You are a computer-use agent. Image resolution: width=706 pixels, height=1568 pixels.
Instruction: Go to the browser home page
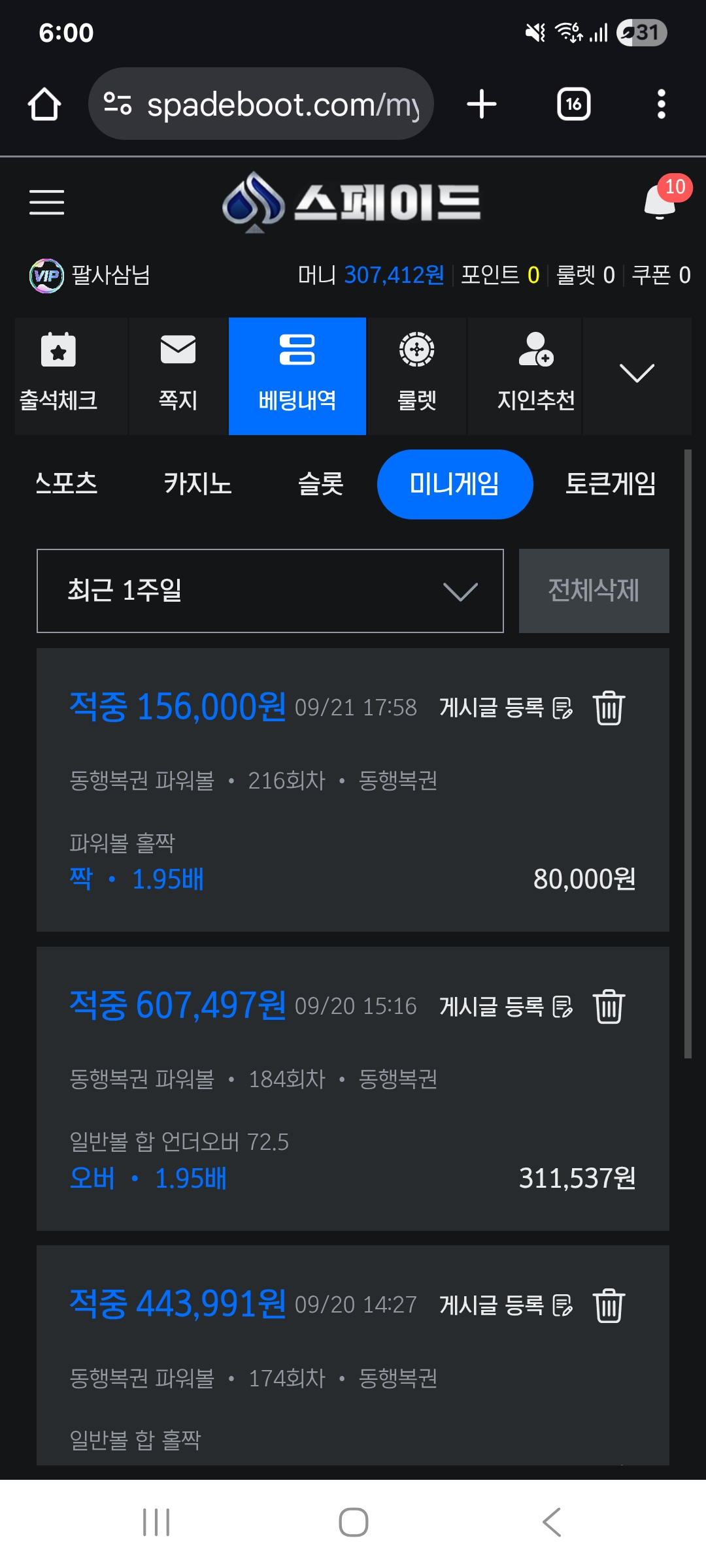coord(44,105)
